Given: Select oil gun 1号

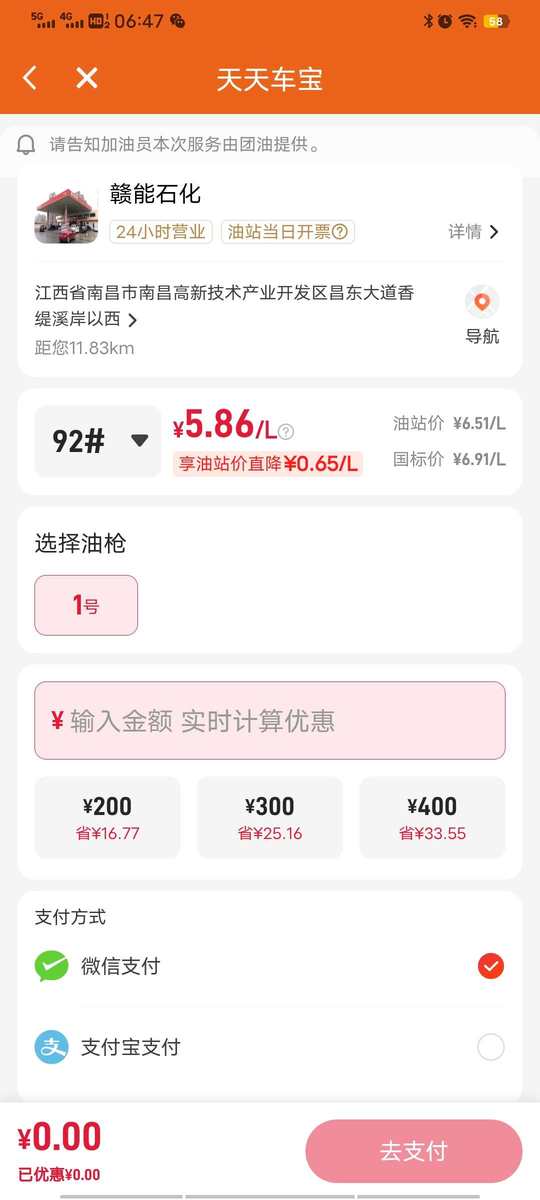Looking at the screenshot, I should [86, 605].
